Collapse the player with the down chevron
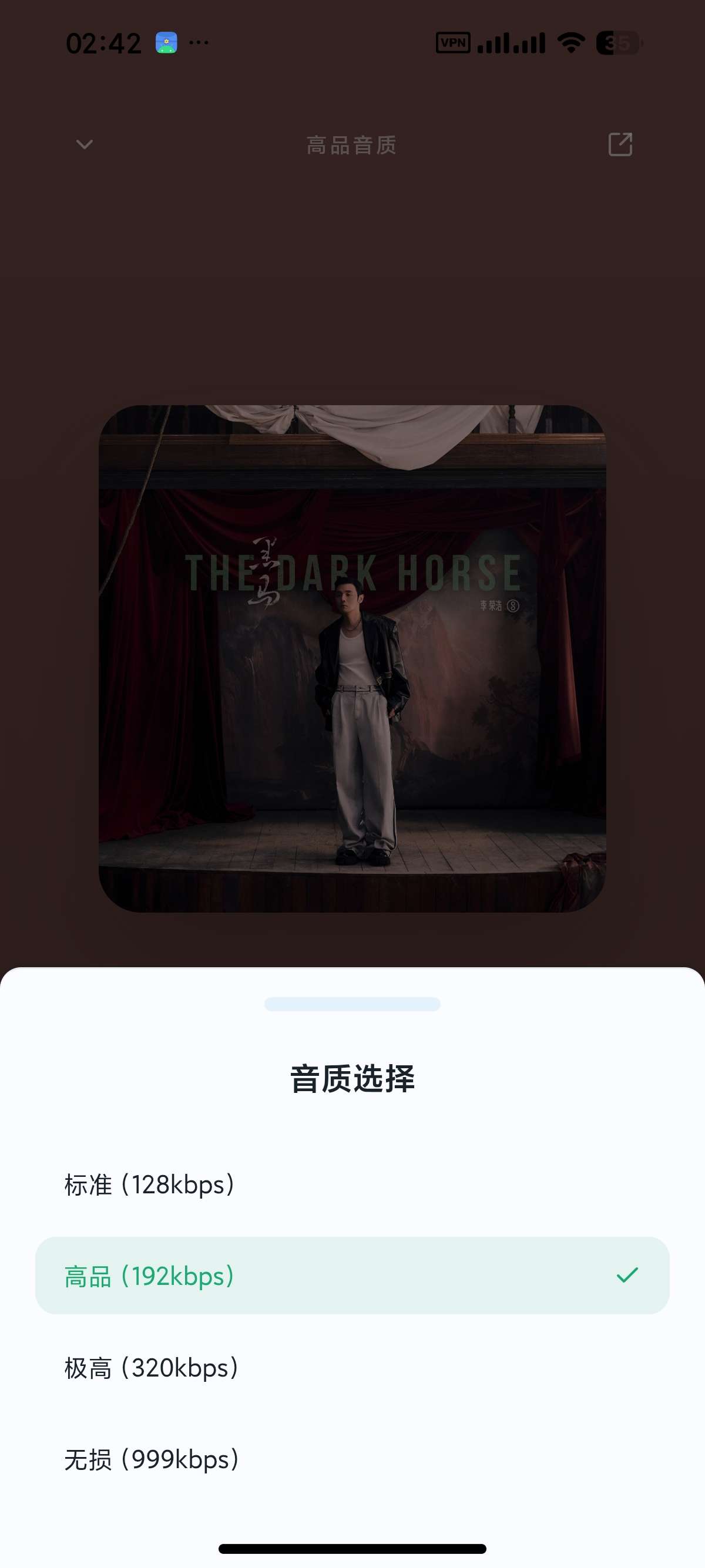The width and height of the screenshot is (705, 1568). (x=85, y=145)
